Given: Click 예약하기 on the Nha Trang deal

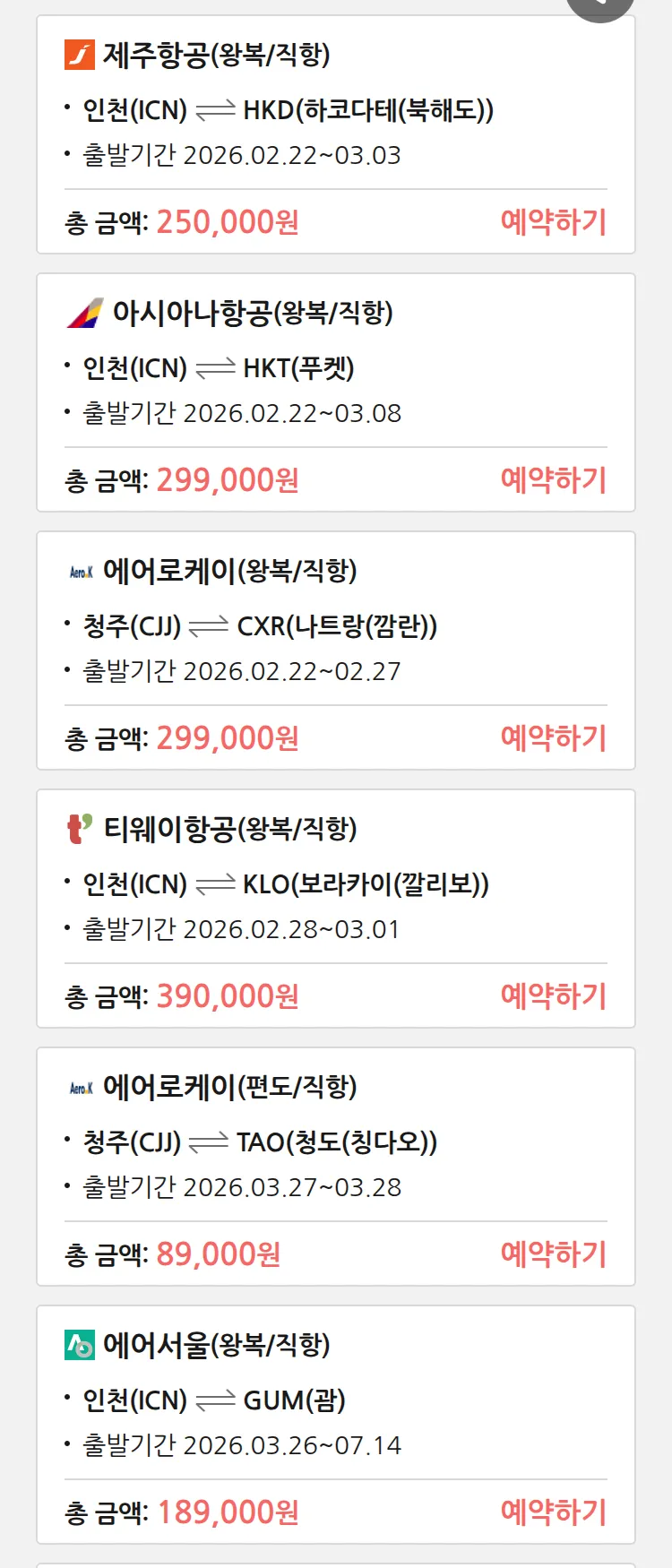Looking at the screenshot, I should coord(554,737).
